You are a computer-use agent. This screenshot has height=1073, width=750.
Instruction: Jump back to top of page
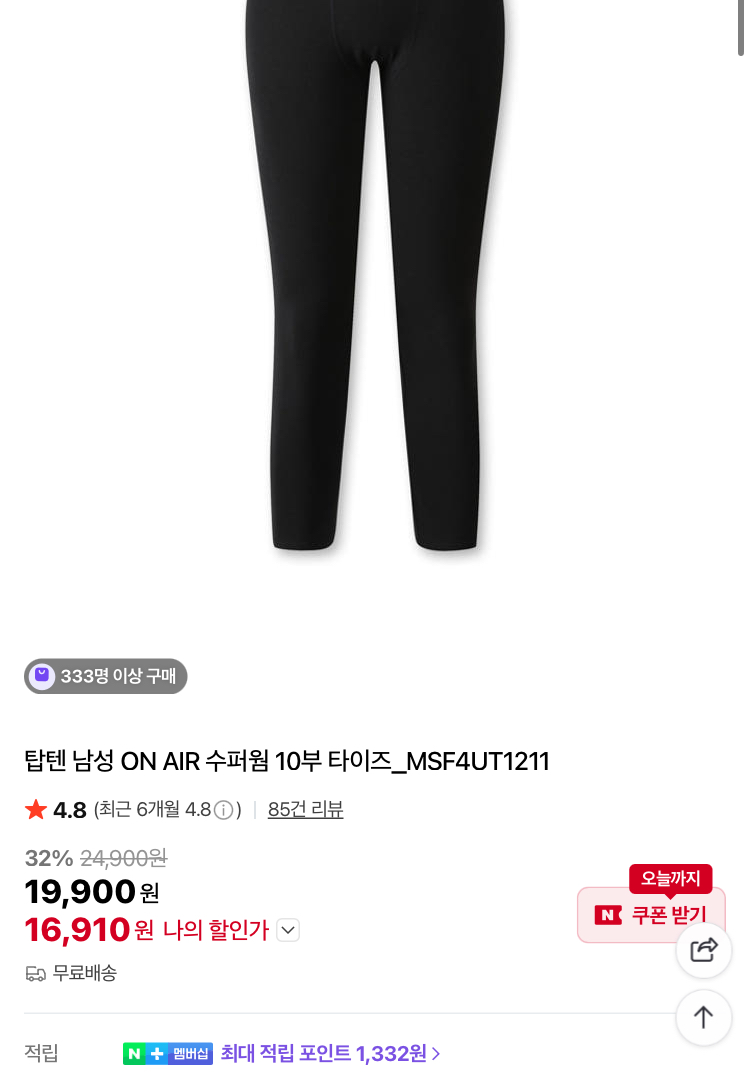704,1017
